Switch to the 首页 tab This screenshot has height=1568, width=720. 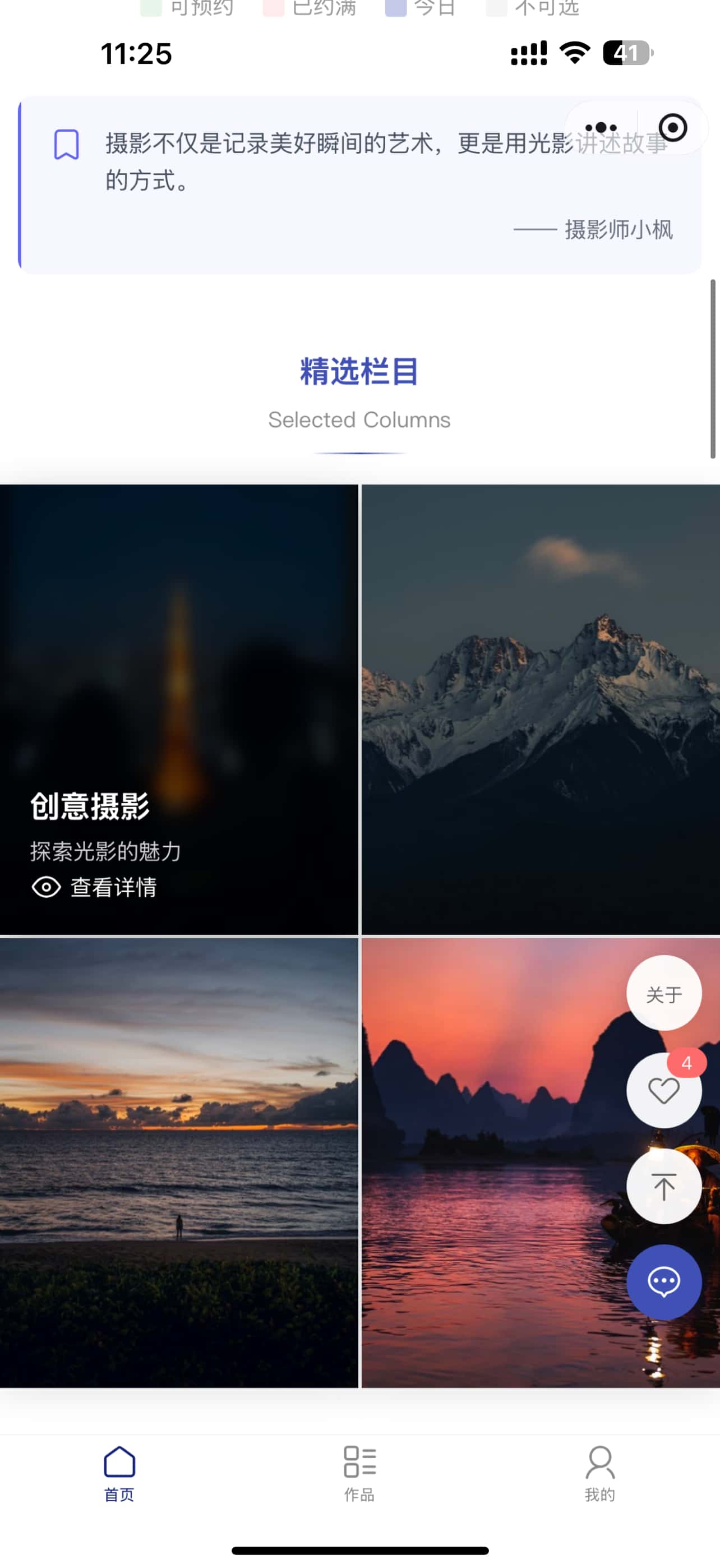point(119,1473)
